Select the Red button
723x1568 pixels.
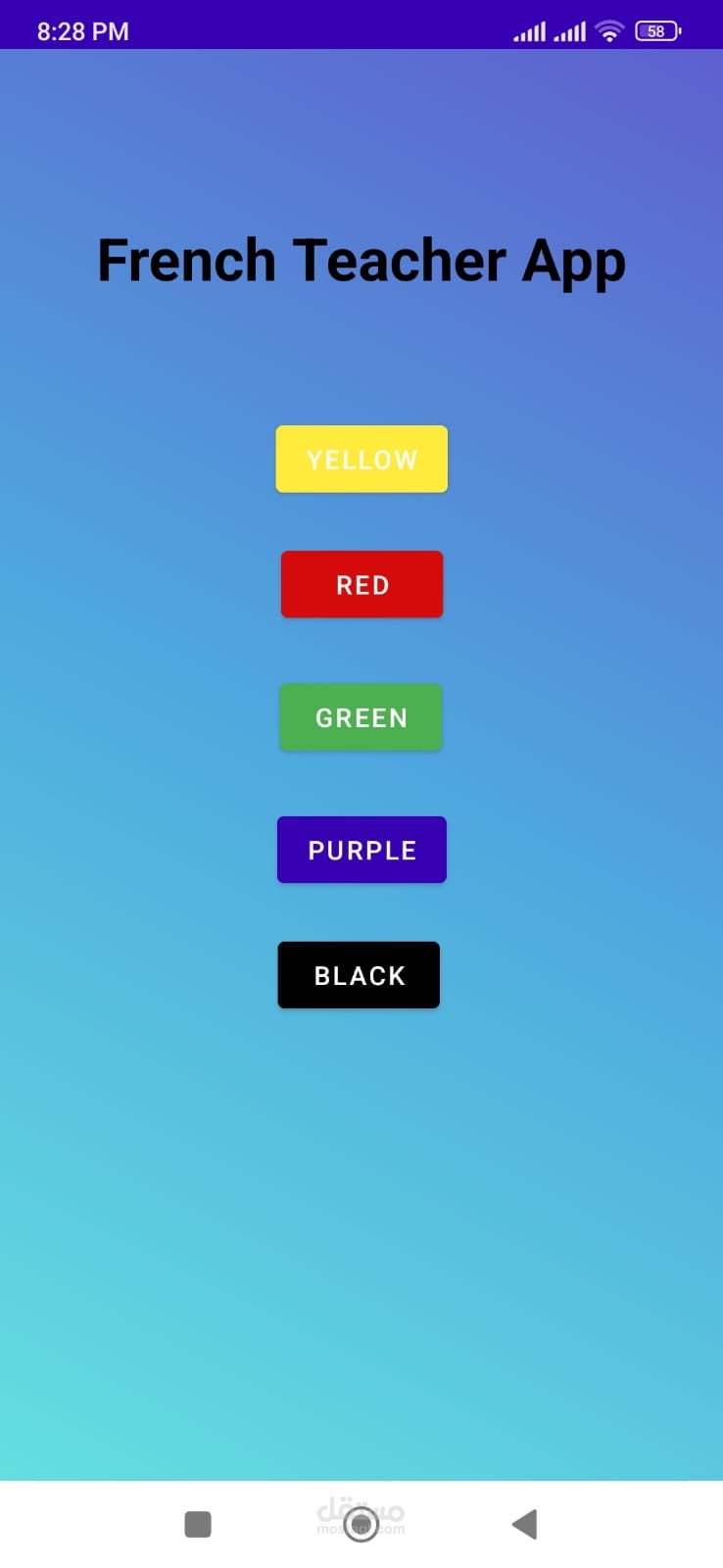[361, 584]
